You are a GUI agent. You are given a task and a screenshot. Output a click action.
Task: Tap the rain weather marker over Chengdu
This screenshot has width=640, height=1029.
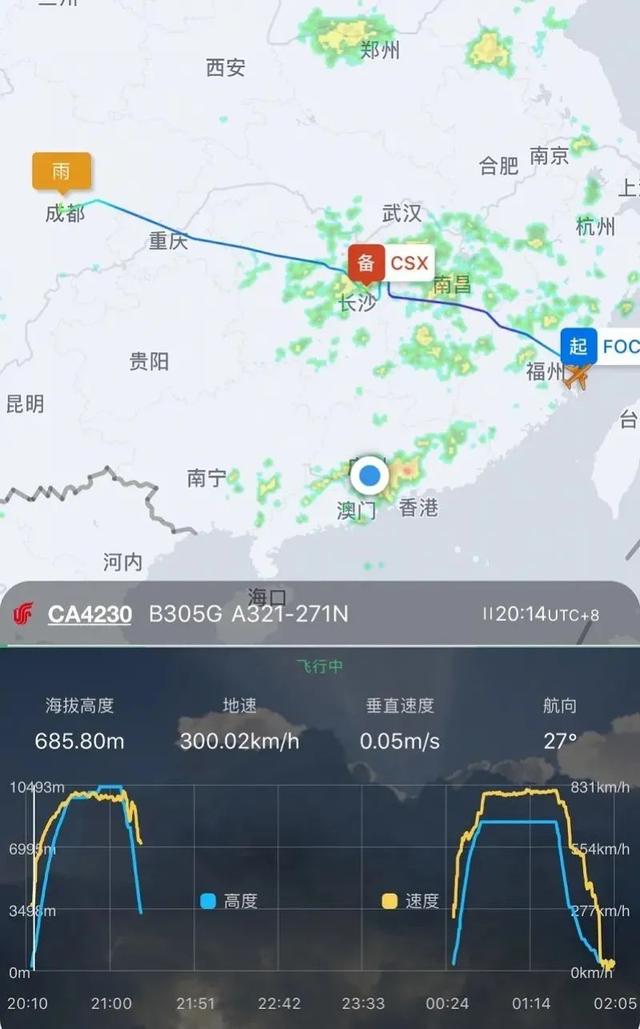coord(61,171)
